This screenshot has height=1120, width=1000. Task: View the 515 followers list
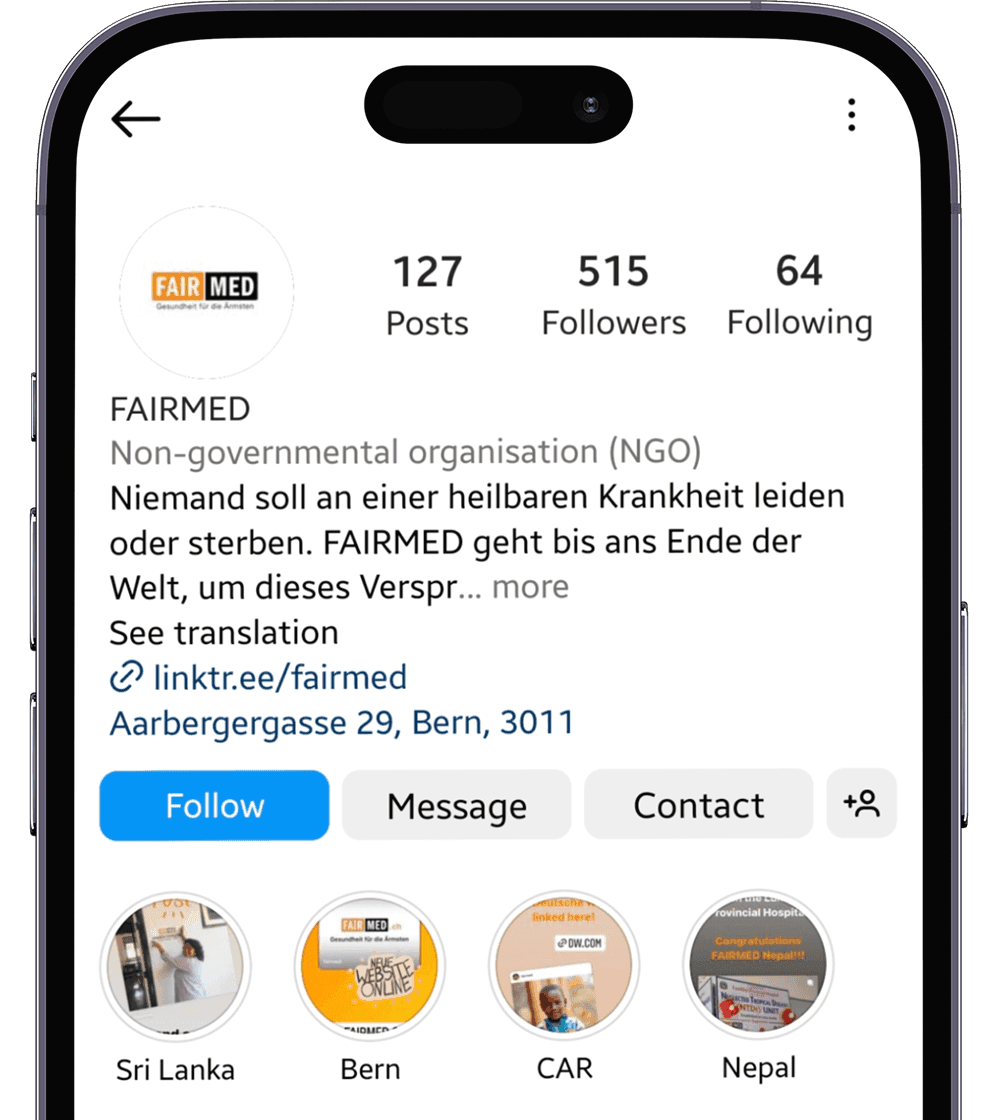pyautogui.click(x=613, y=294)
